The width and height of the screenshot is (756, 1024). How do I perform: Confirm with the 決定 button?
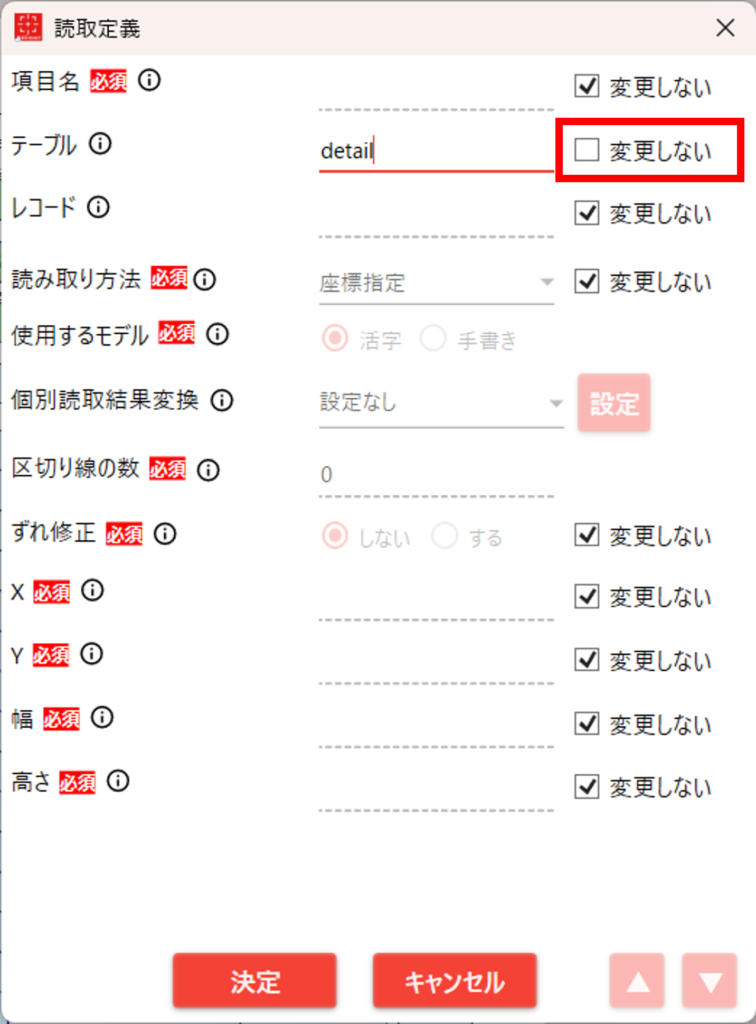[x=255, y=981]
